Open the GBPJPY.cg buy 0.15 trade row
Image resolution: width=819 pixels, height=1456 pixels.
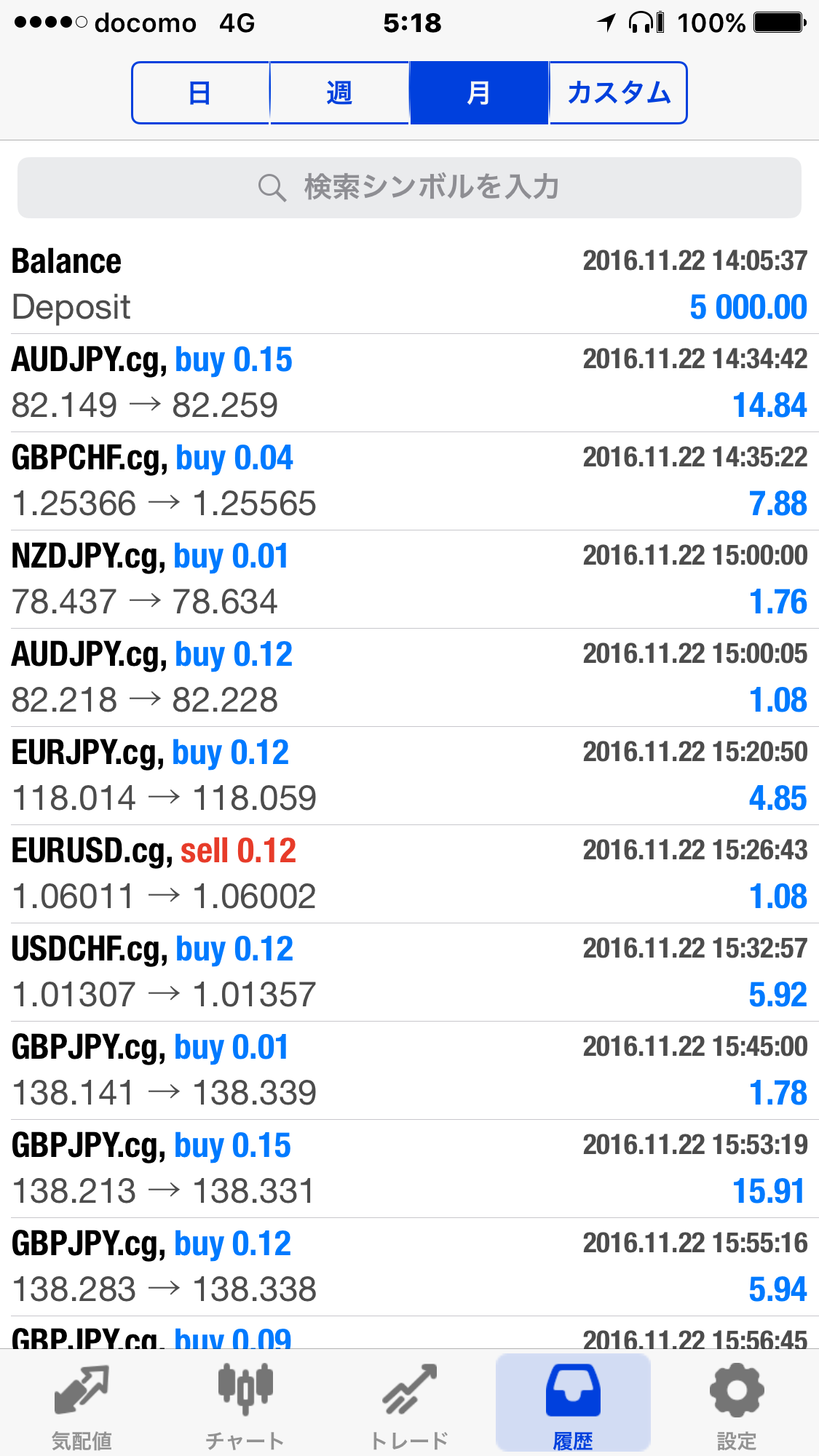point(409,1169)
